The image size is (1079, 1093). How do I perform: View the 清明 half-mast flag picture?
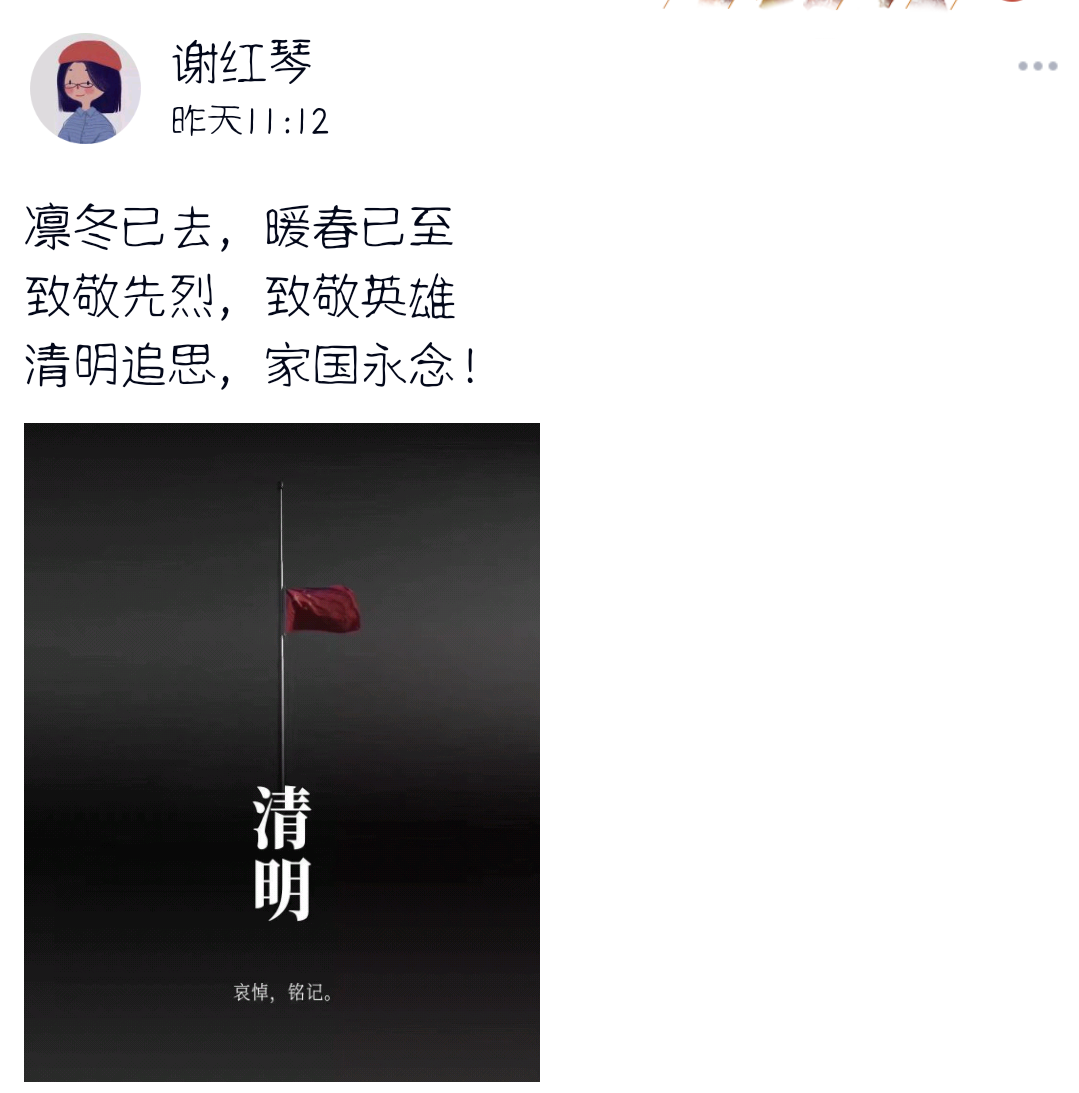[x=281, y=751]
